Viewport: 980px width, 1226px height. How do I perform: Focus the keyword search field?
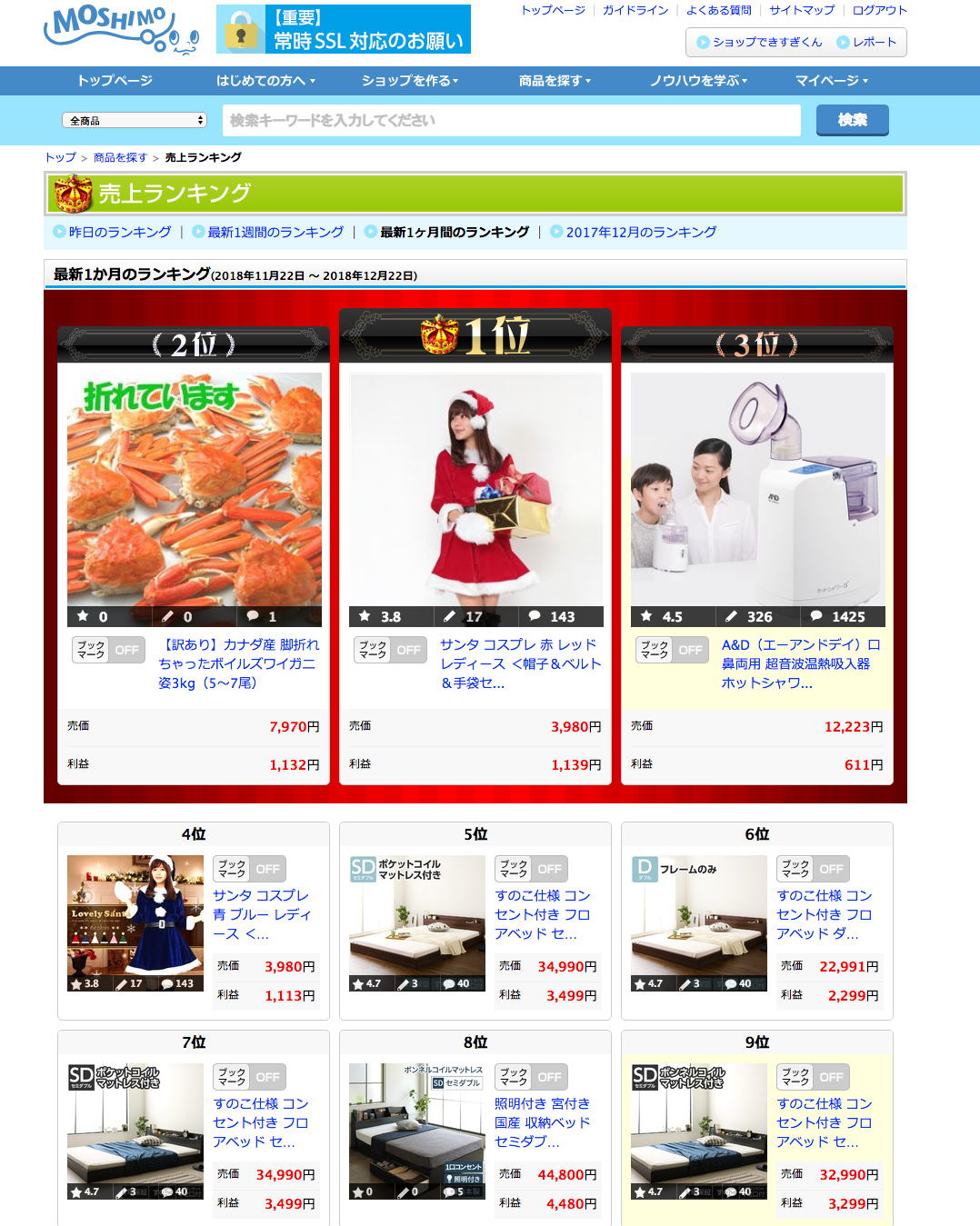tap(511, 120)
